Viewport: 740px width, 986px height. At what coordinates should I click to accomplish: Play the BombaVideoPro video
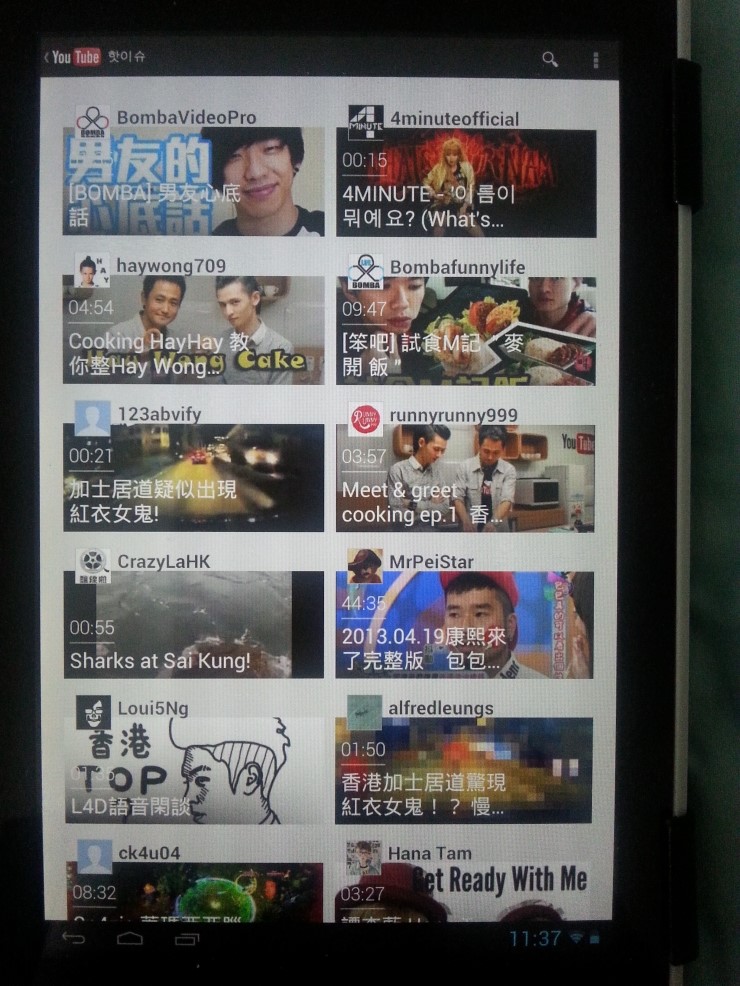click(193, 181)
